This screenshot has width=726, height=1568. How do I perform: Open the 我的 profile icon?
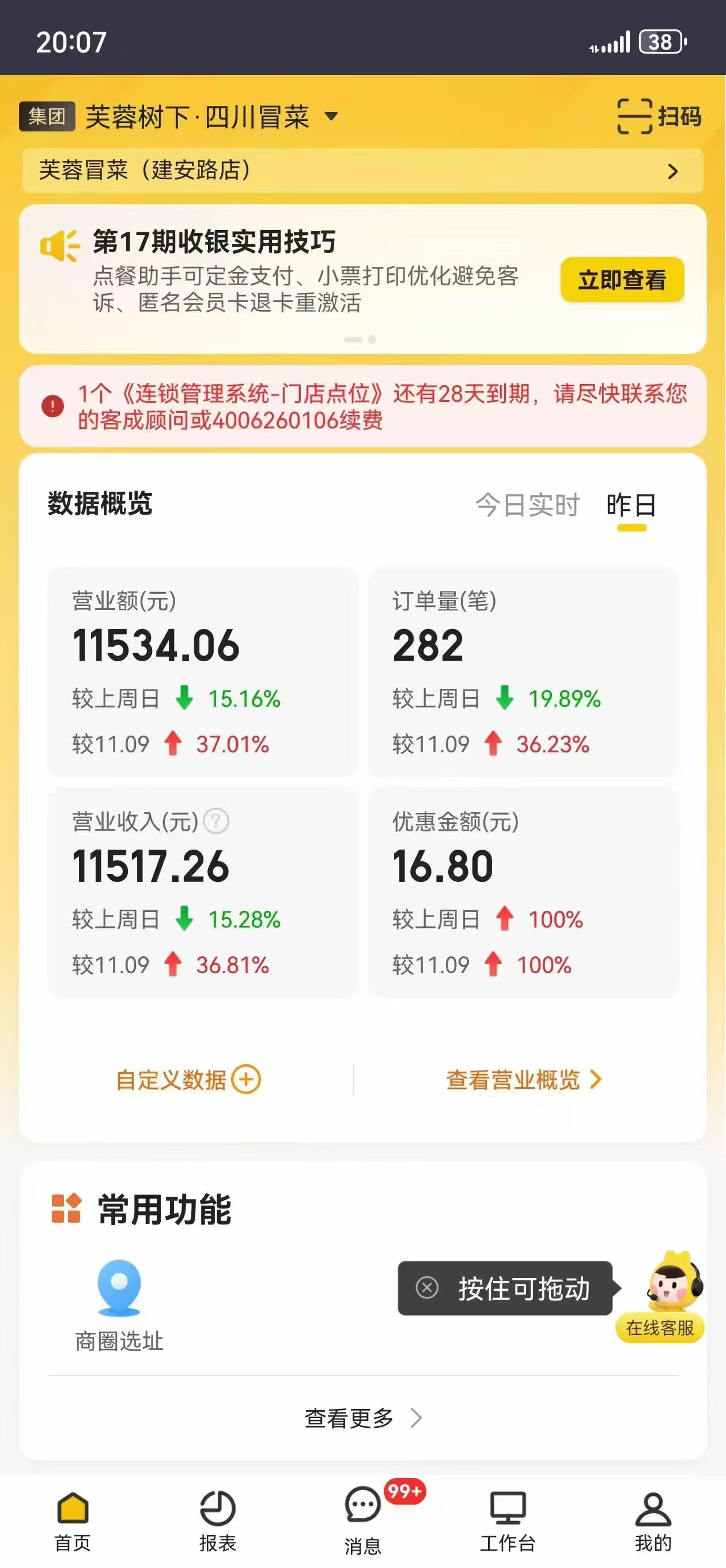(653, 1511)
